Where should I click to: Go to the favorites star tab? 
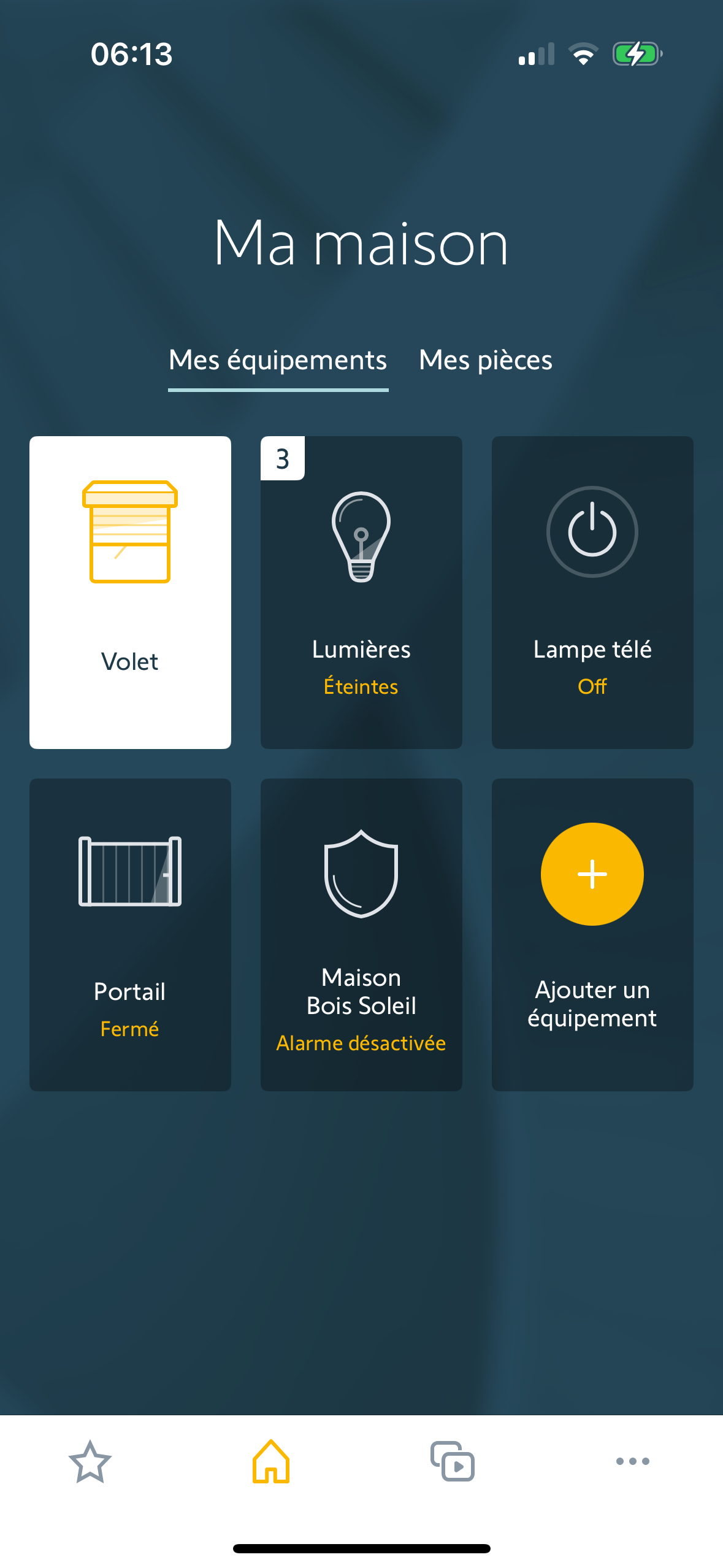90,1461
